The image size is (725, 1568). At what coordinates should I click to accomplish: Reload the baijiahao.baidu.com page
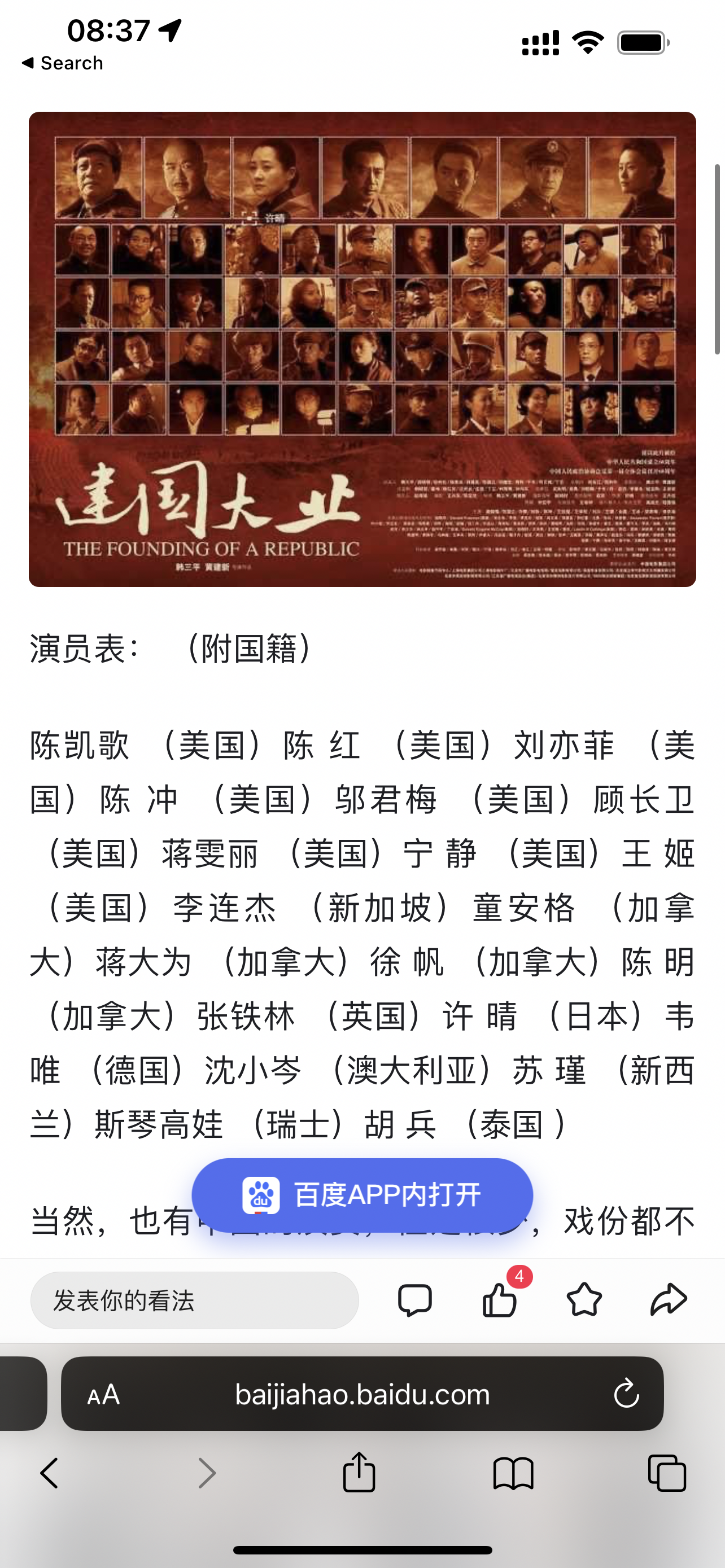coord(626,1394)
